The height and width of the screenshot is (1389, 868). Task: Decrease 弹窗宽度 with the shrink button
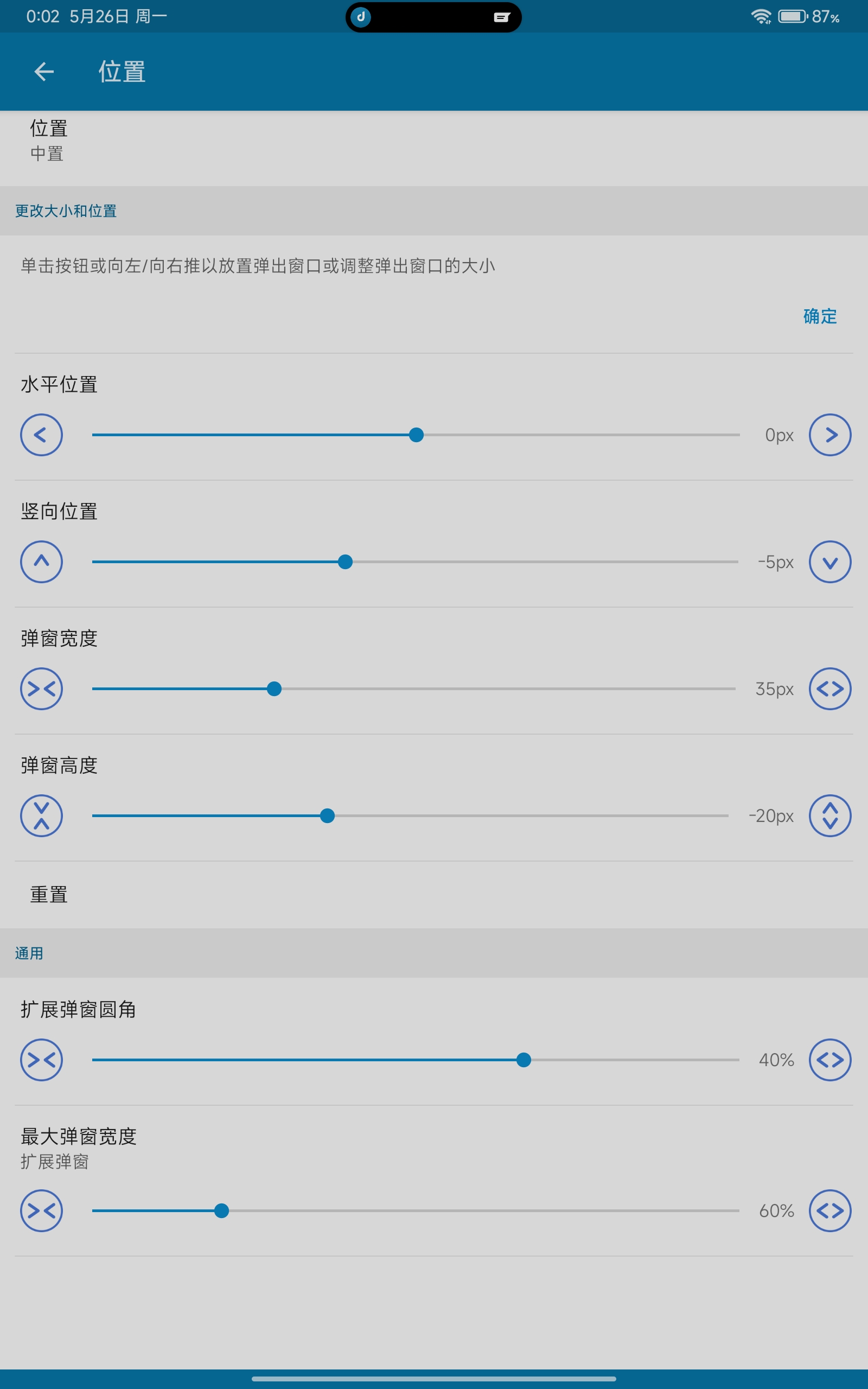point(41,689)
